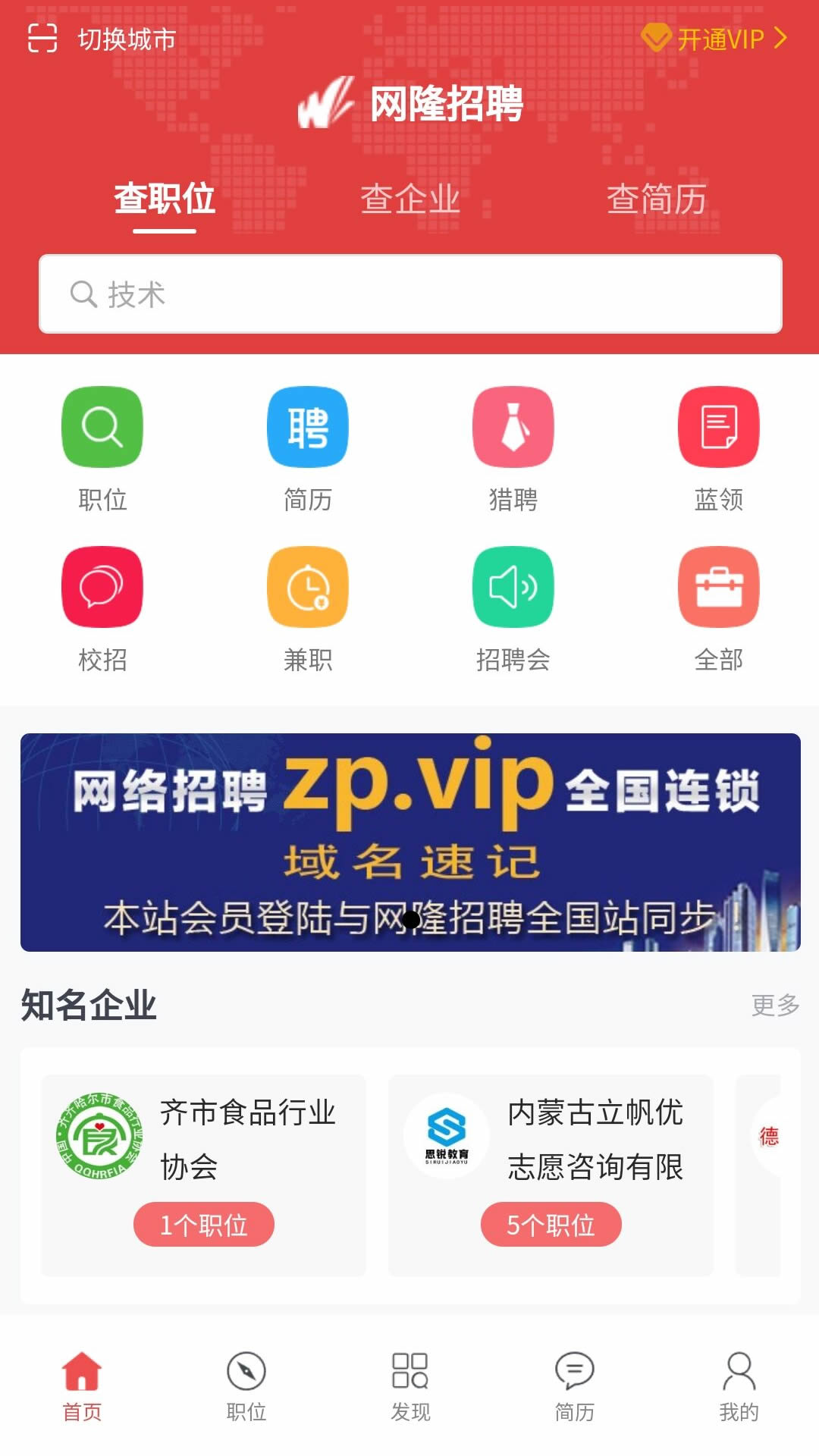Switch to the 查企业 tab
Viewport: 819px width, 1456px height.
410,199
